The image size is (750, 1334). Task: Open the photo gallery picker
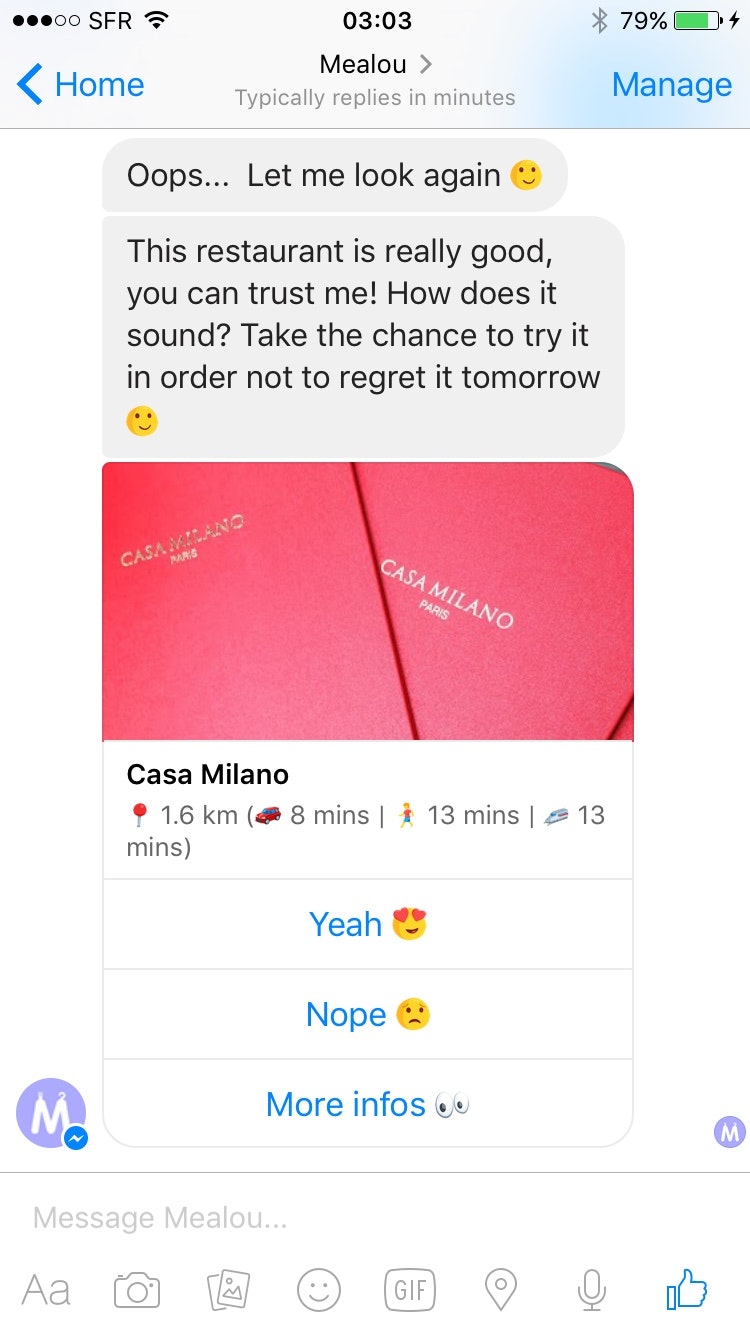(228, 1290)
